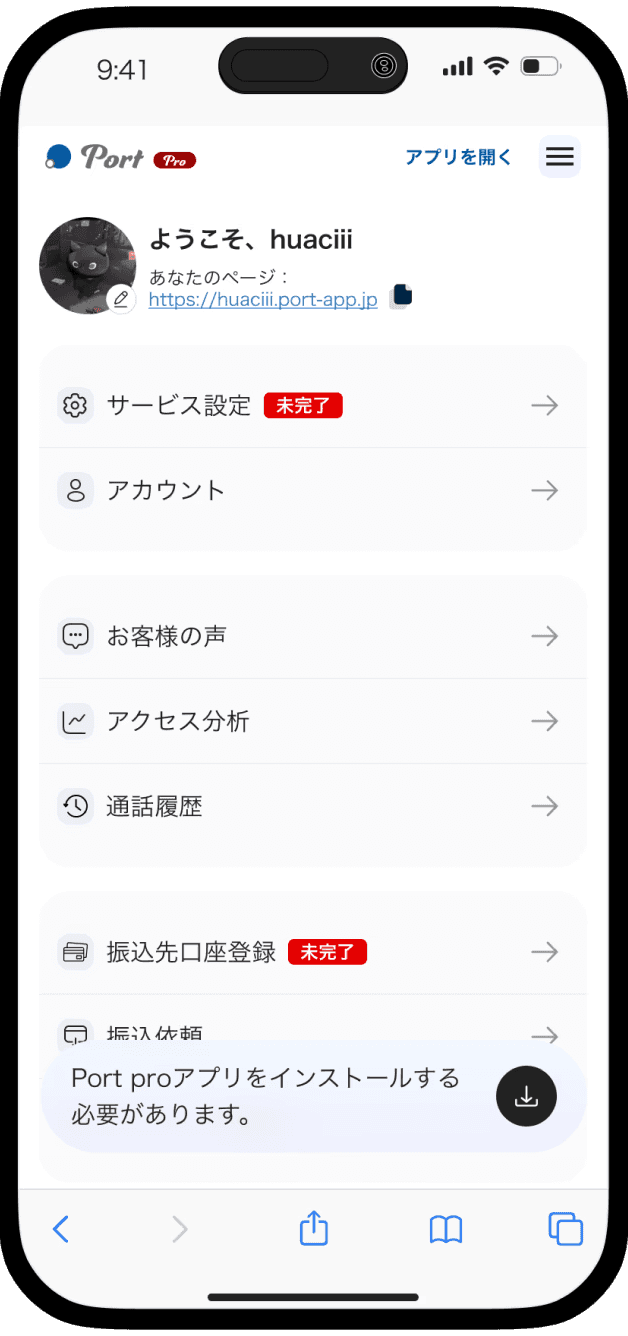This screenshot has width=628, height=1336.
Task: Open お客様の声 row
Action: tap(313, 636)
